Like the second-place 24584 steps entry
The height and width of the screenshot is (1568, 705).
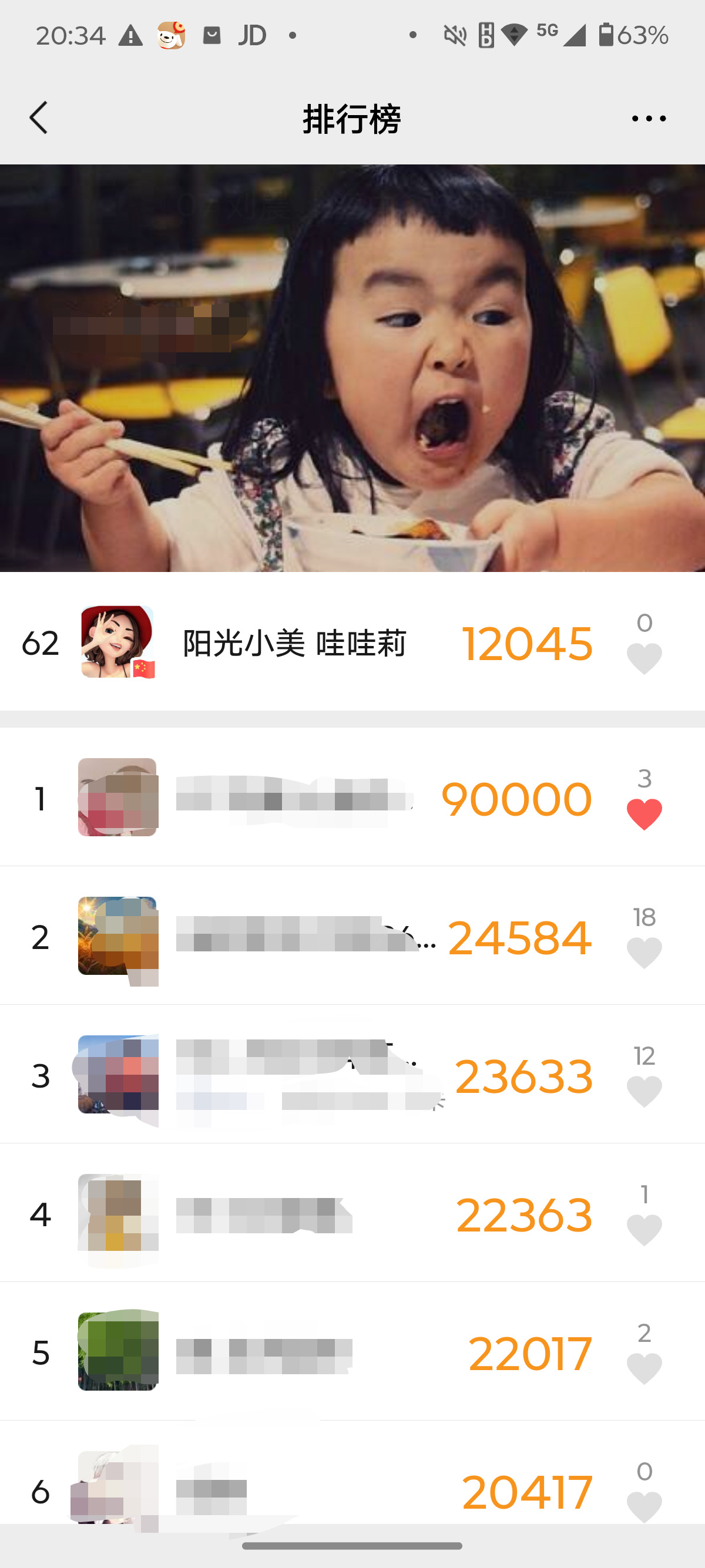pyautogui.click(x=644, y=952)
